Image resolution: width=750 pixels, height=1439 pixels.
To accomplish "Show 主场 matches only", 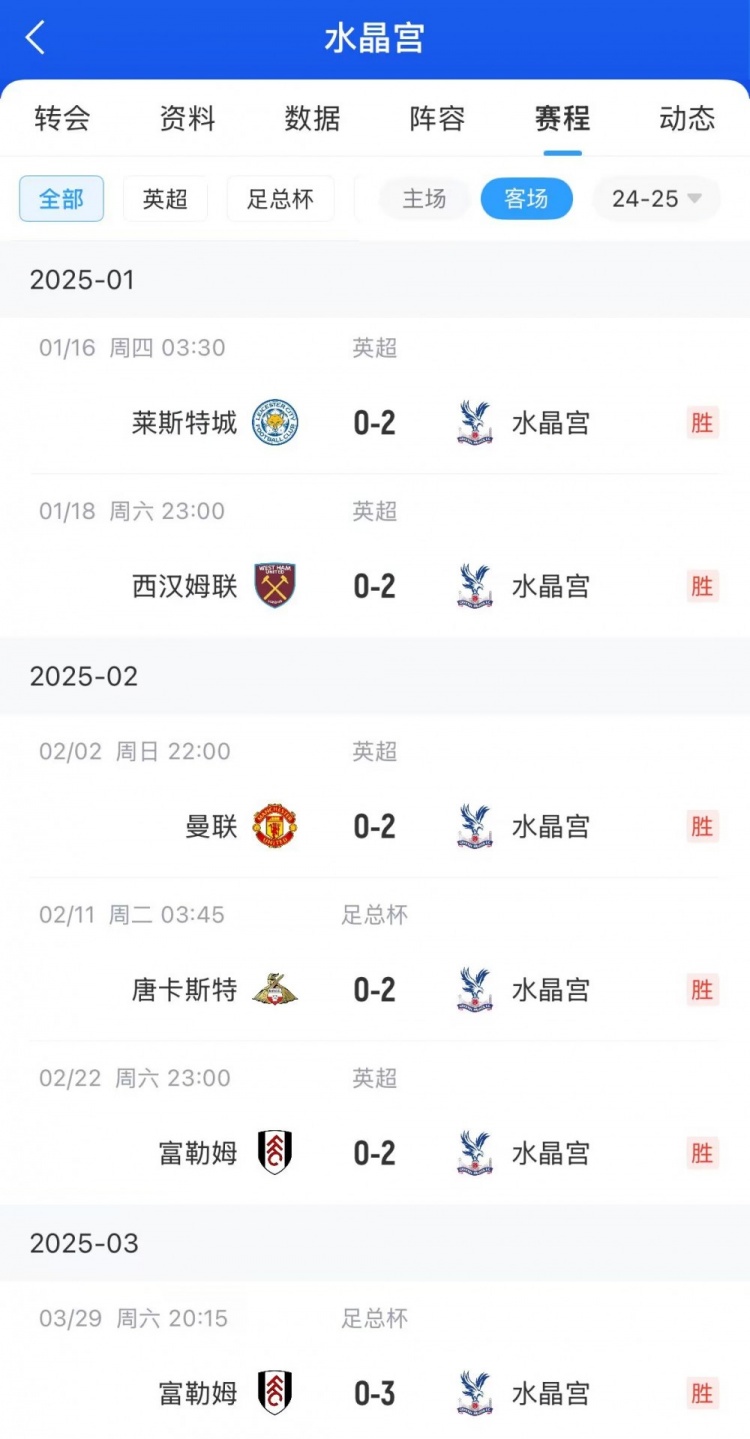I will click(x=424, y=199).
